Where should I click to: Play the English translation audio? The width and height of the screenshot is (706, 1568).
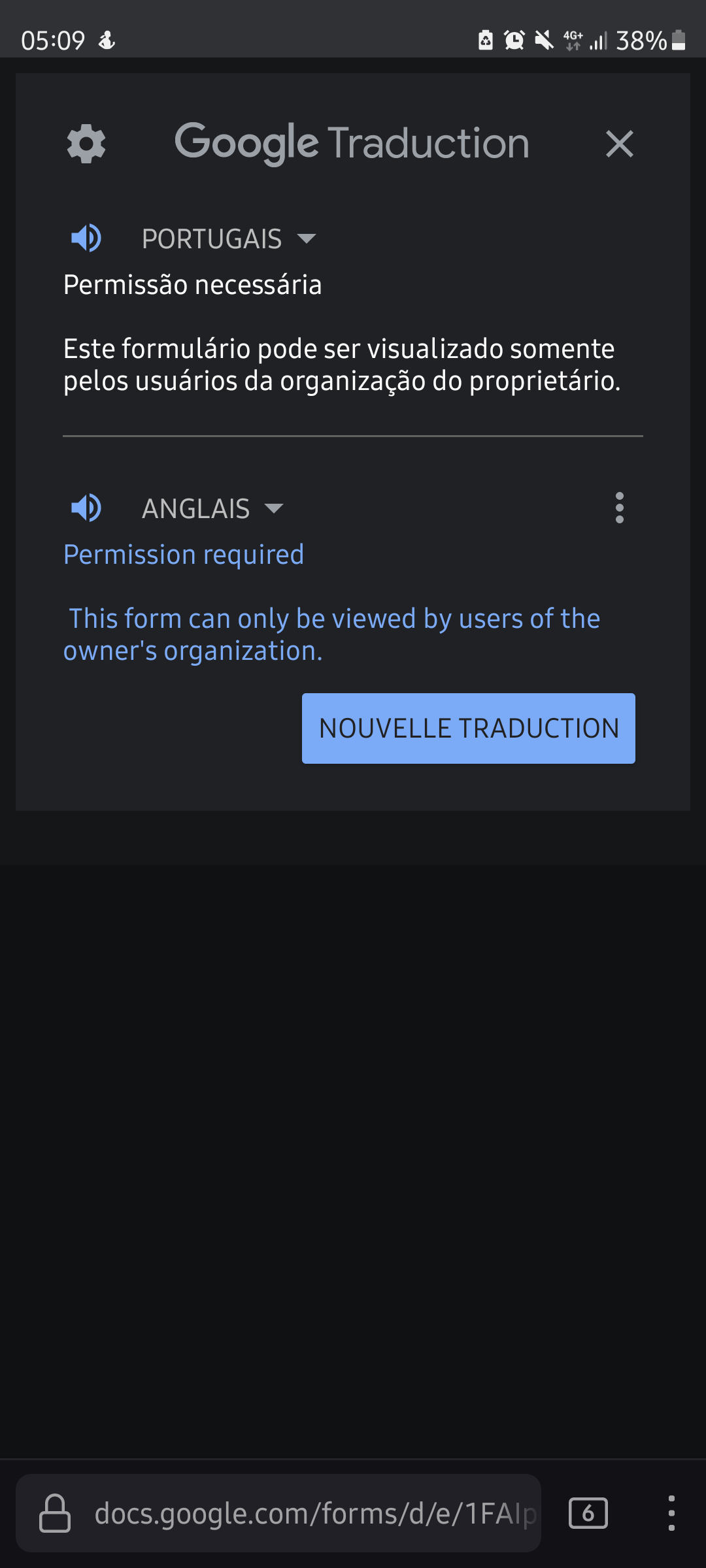tap(86, 508)
